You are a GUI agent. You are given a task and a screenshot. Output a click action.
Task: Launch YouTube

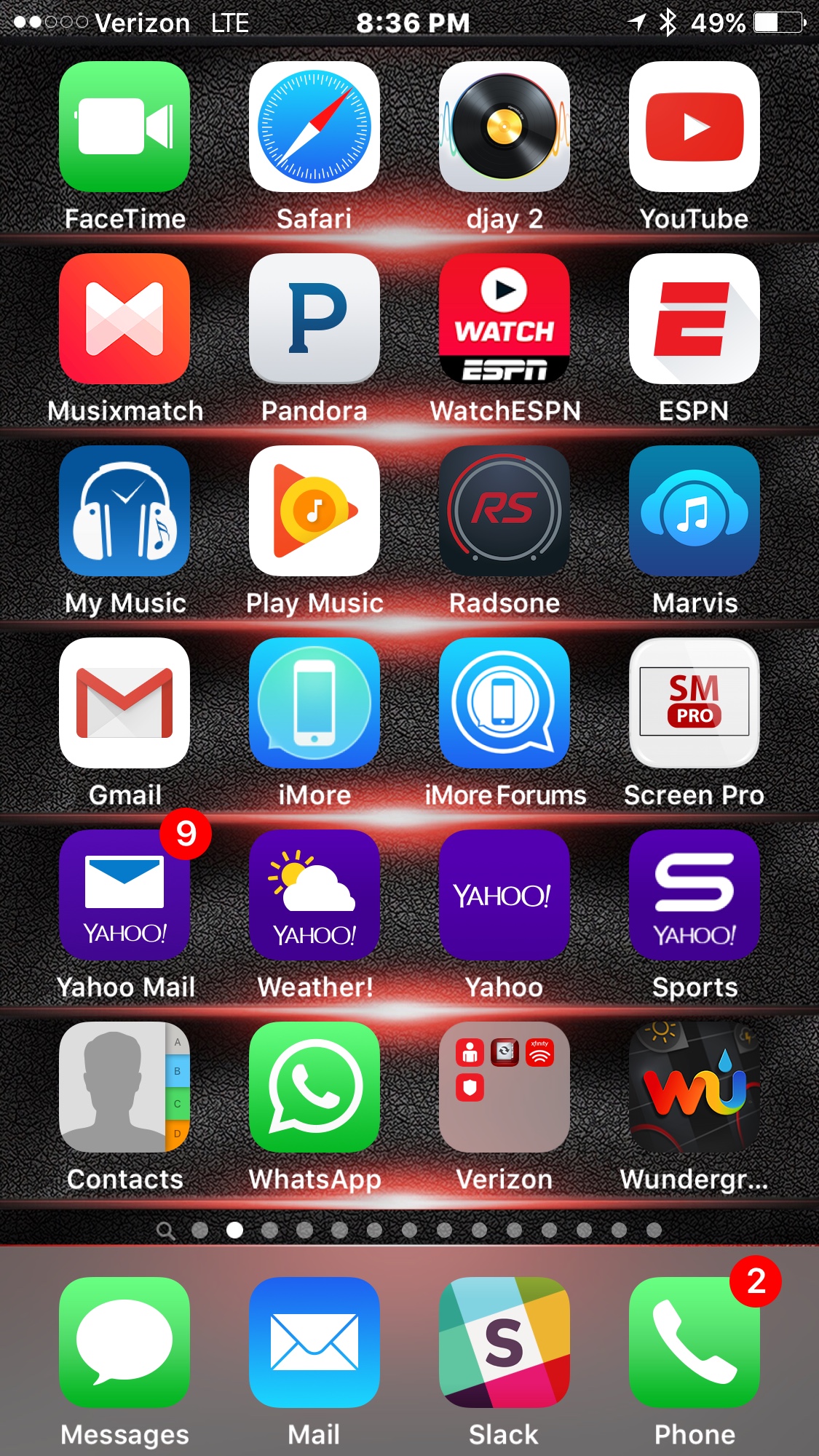click(x=695, y=127)
